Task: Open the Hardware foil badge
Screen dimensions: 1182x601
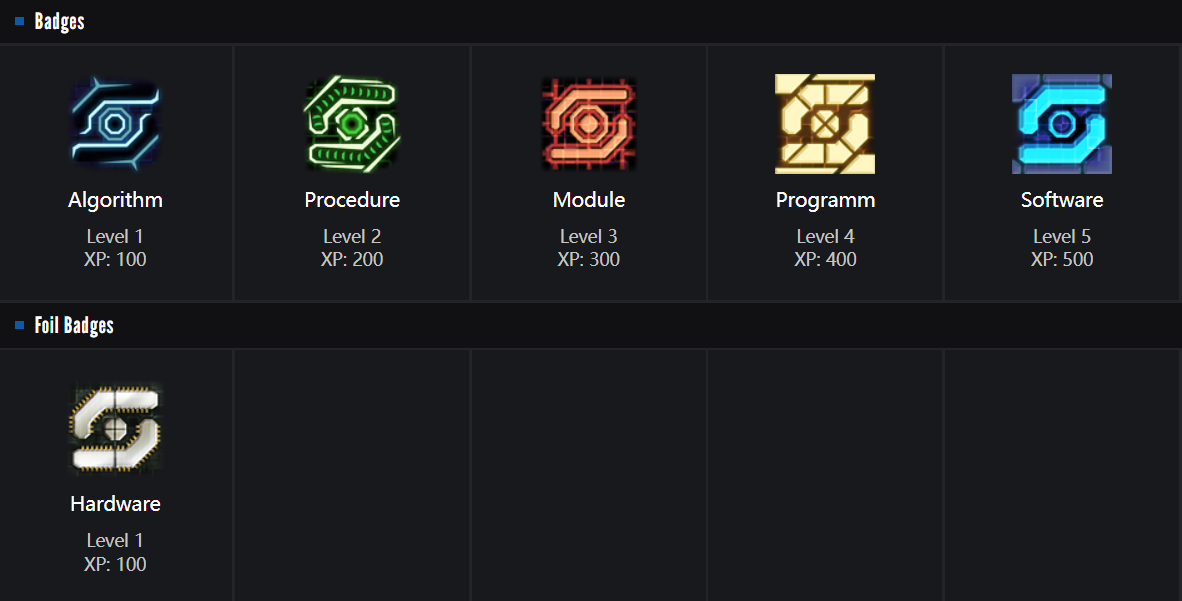Action: (115, 428)
